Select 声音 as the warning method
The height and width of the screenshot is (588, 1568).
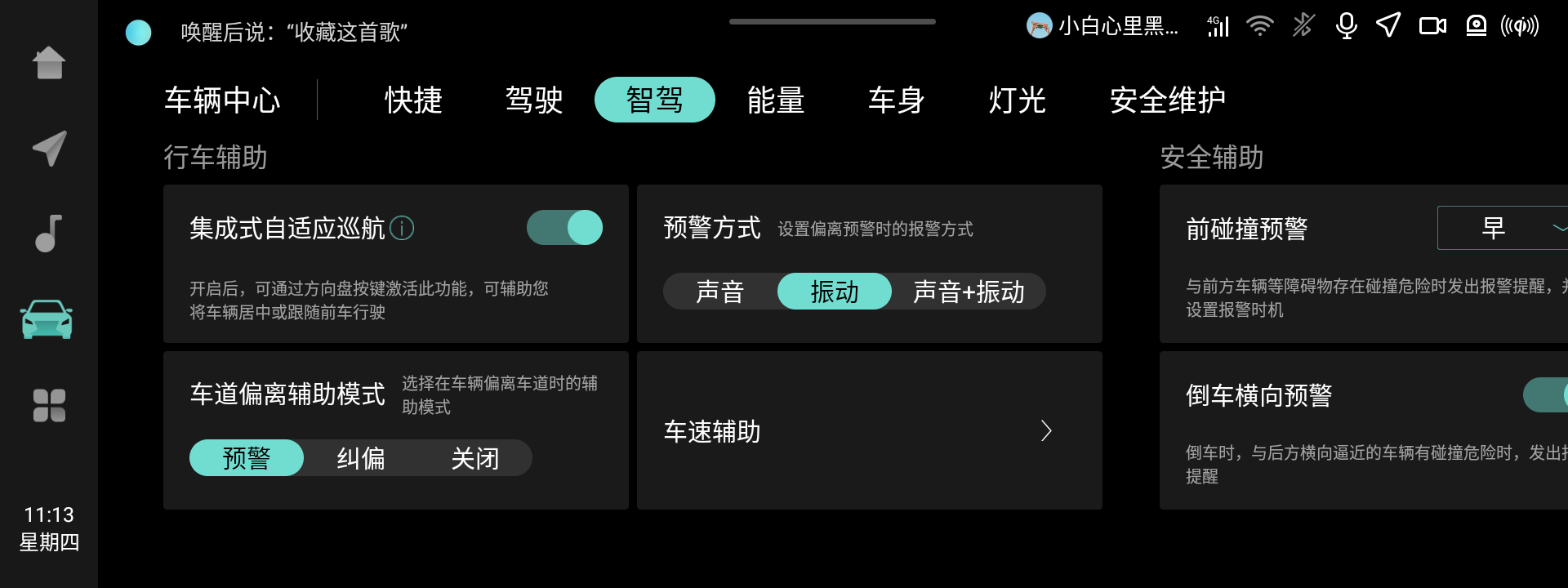[x=719, y=292]
